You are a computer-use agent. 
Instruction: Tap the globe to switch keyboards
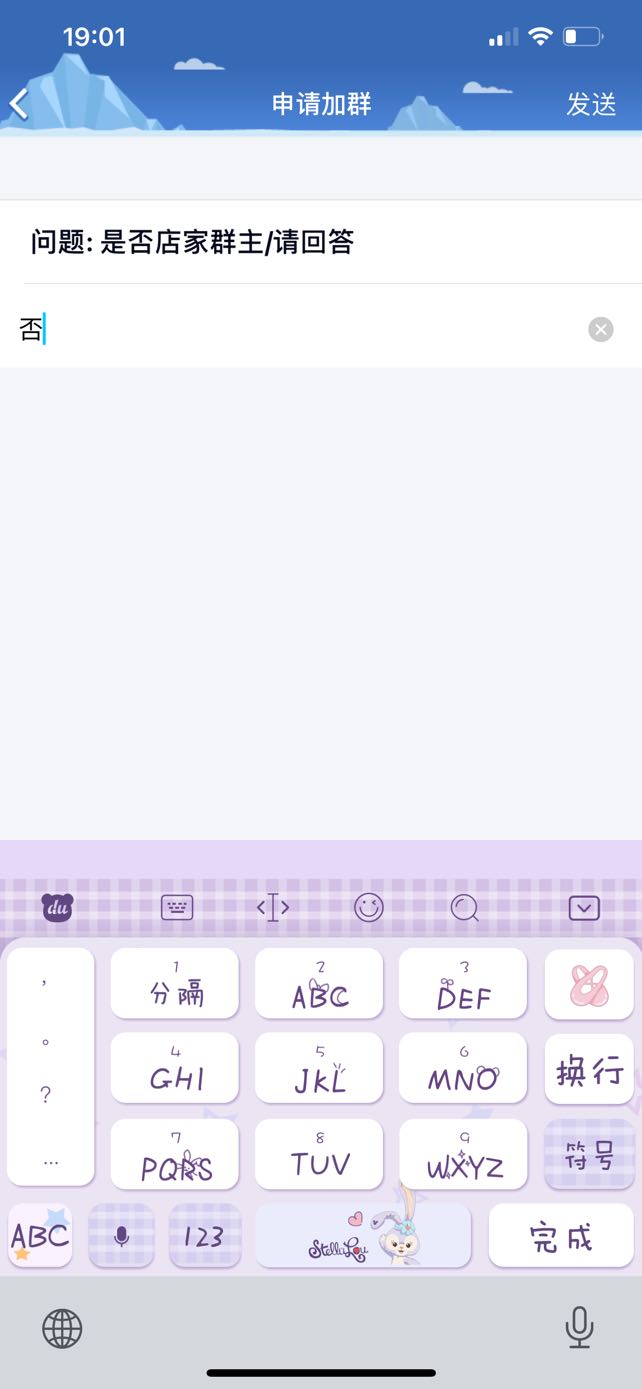pos(62,1329)
